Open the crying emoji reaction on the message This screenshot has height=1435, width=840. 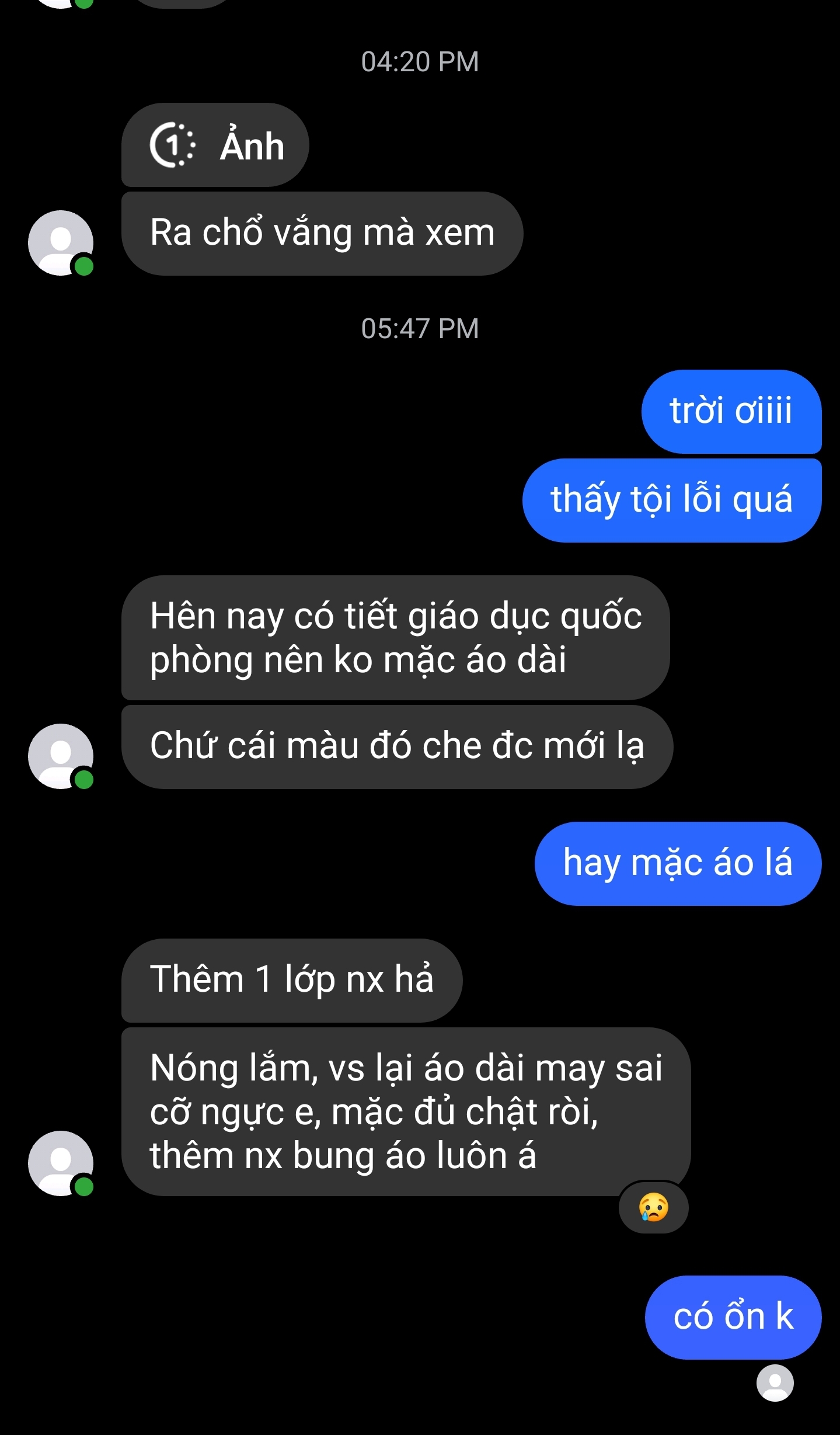[x=653, y=1207]
